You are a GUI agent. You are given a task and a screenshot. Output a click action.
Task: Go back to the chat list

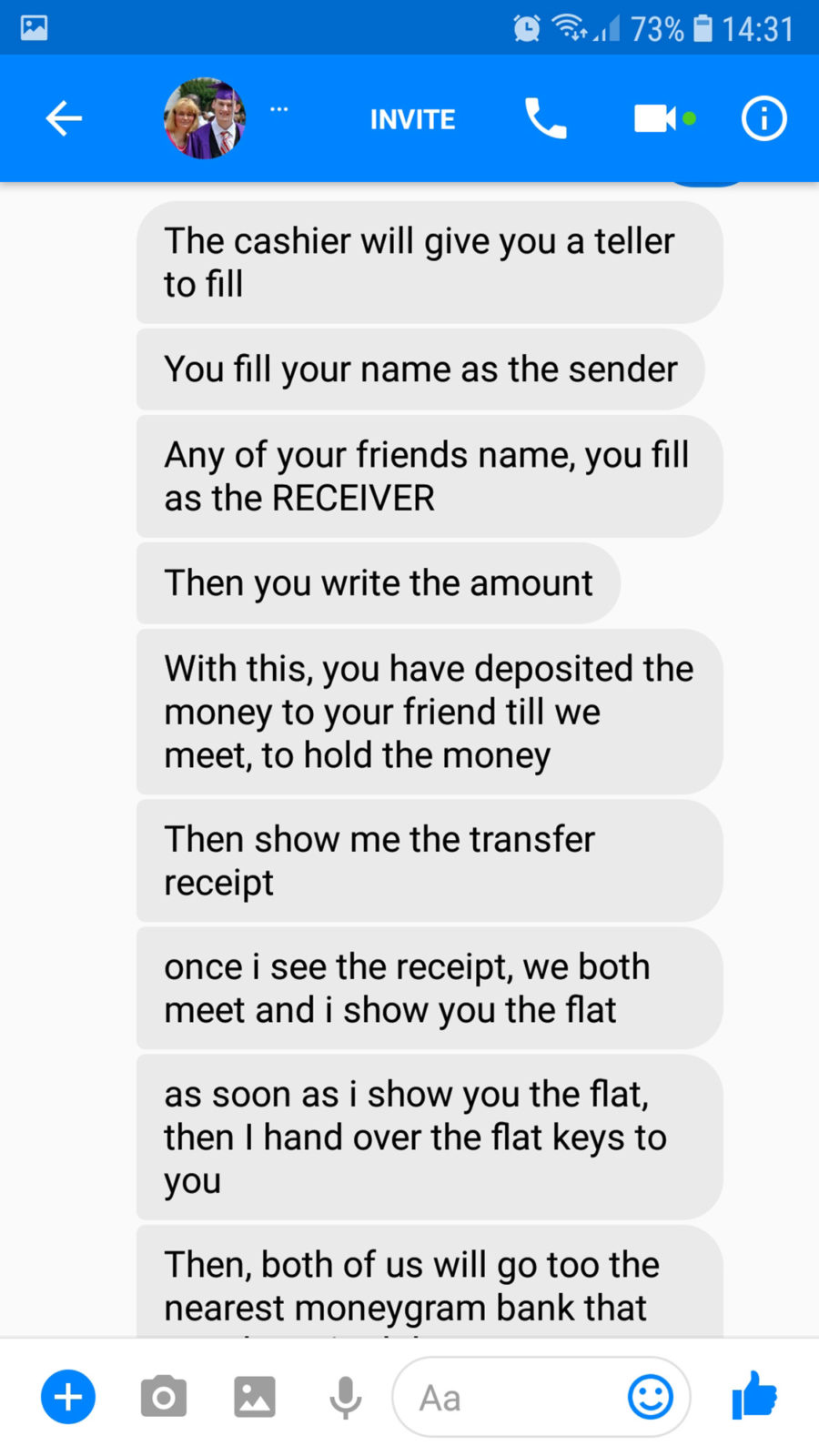(64, 119)
